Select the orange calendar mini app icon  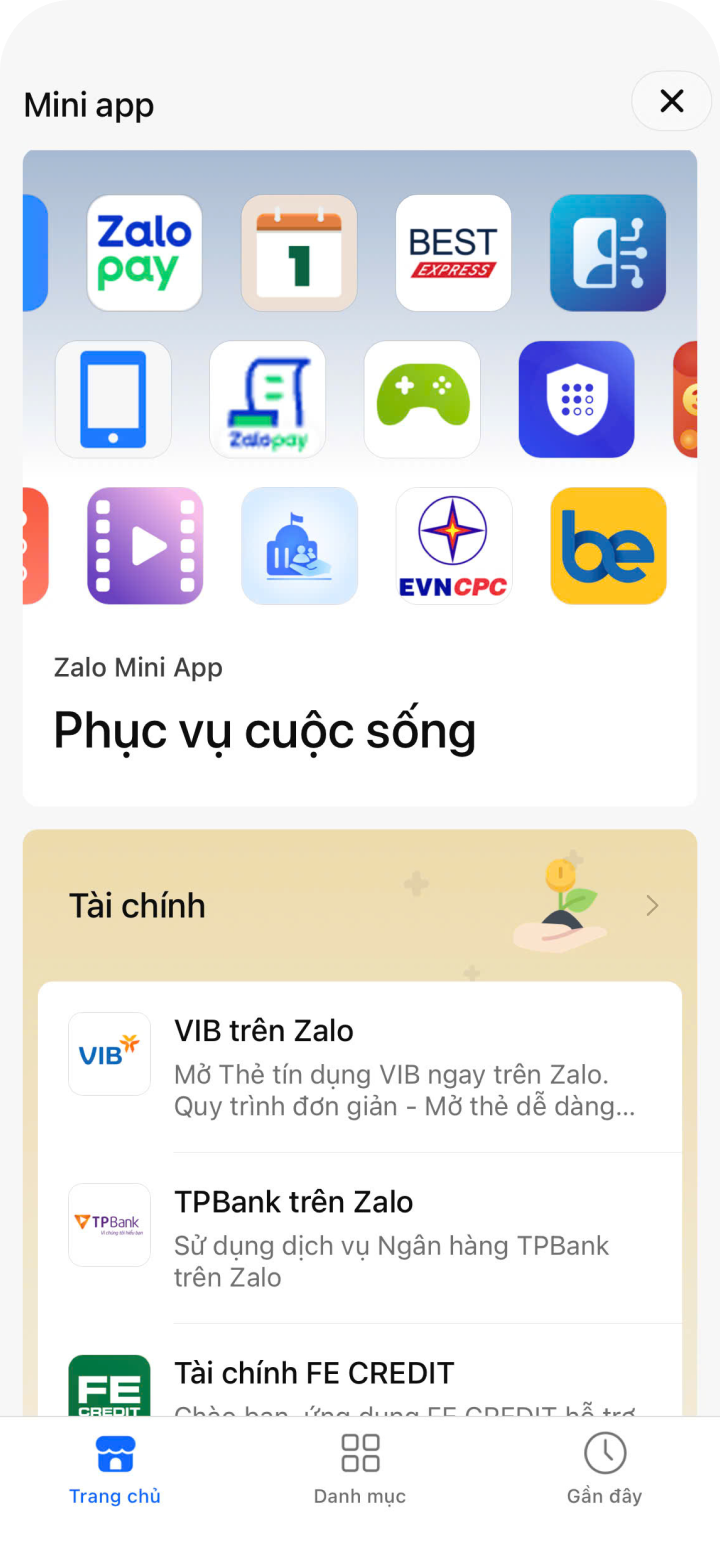point(299,252)
